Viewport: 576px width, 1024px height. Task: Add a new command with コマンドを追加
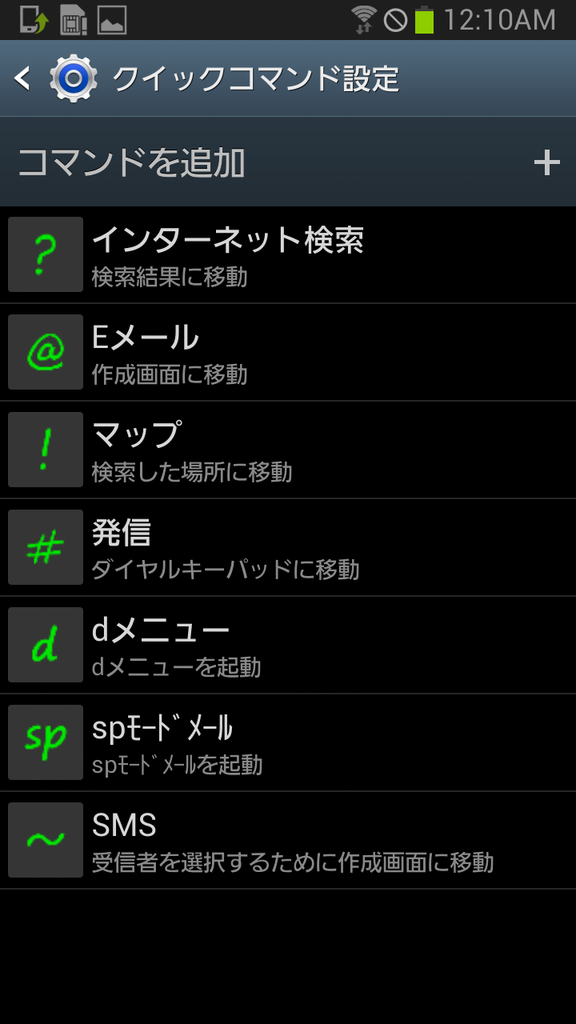288,162
